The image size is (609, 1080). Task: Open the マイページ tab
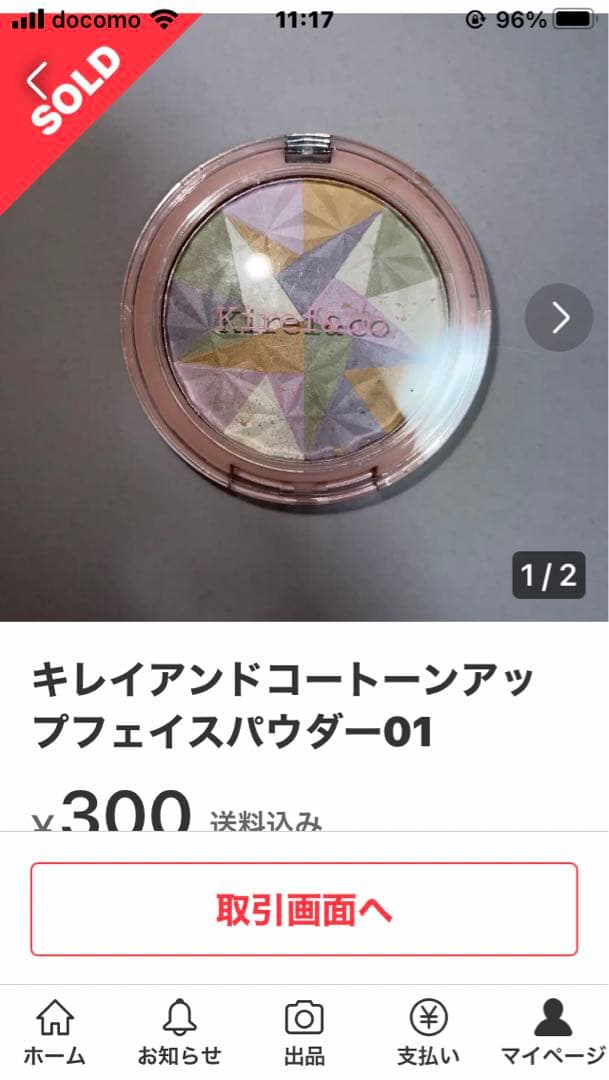tap(552, 1033)
